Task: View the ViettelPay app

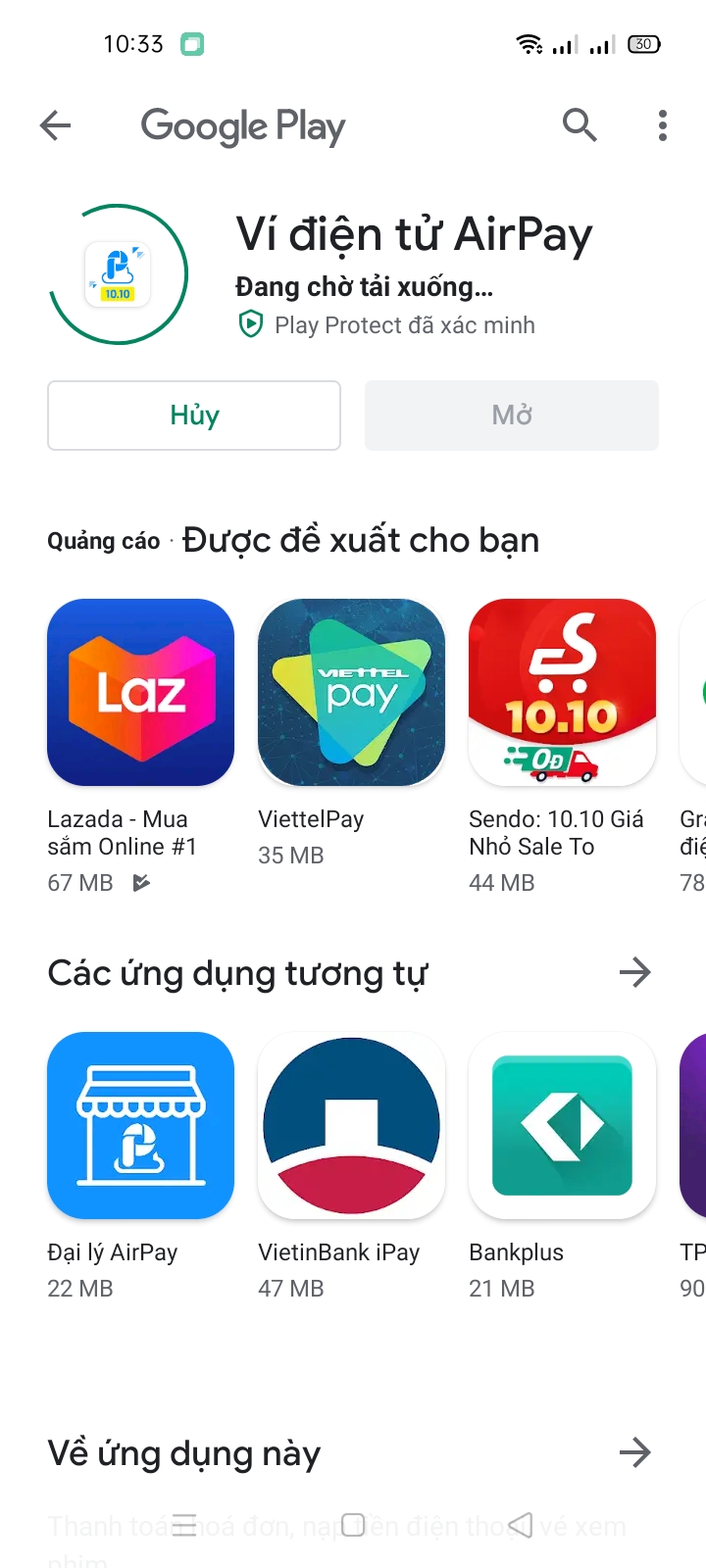Action: 351,693
